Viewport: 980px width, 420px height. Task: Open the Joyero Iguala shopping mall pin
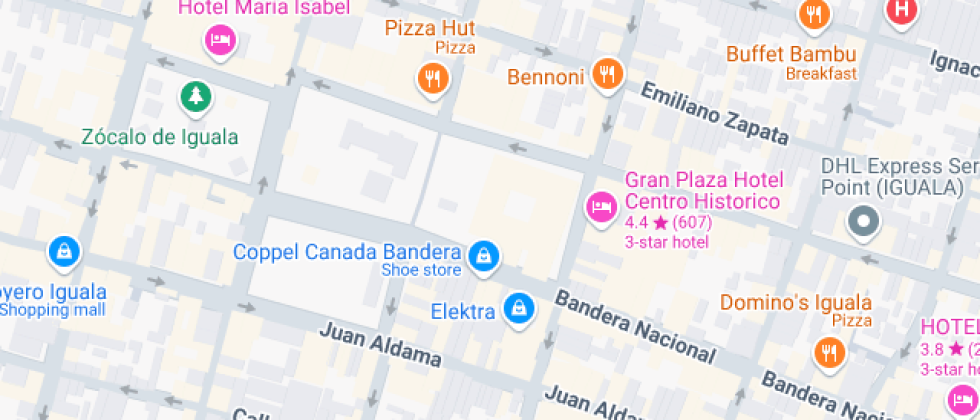coord(64,251)
